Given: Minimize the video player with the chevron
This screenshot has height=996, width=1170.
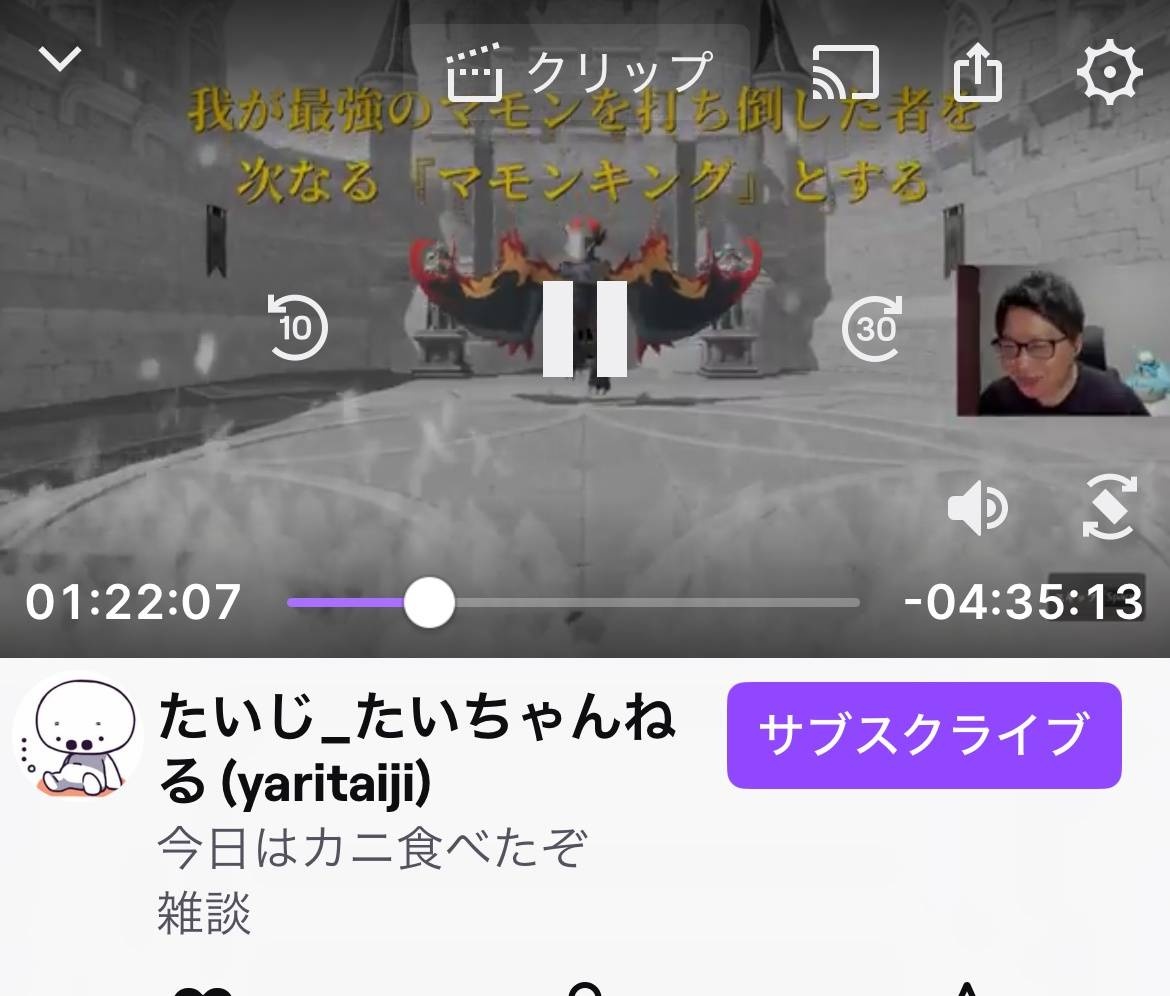Looking at the screenshot, I should [60, 59].
